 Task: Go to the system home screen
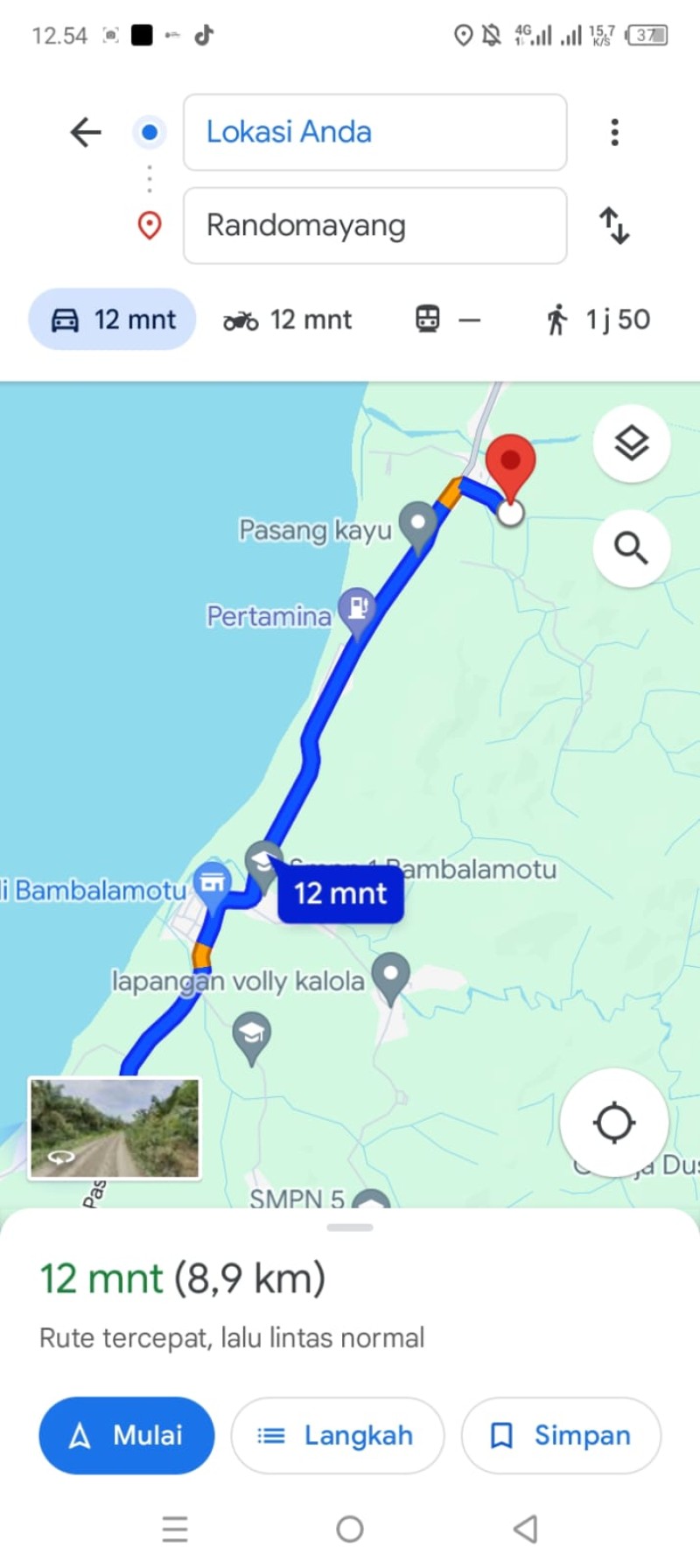tap(350, 1529)
